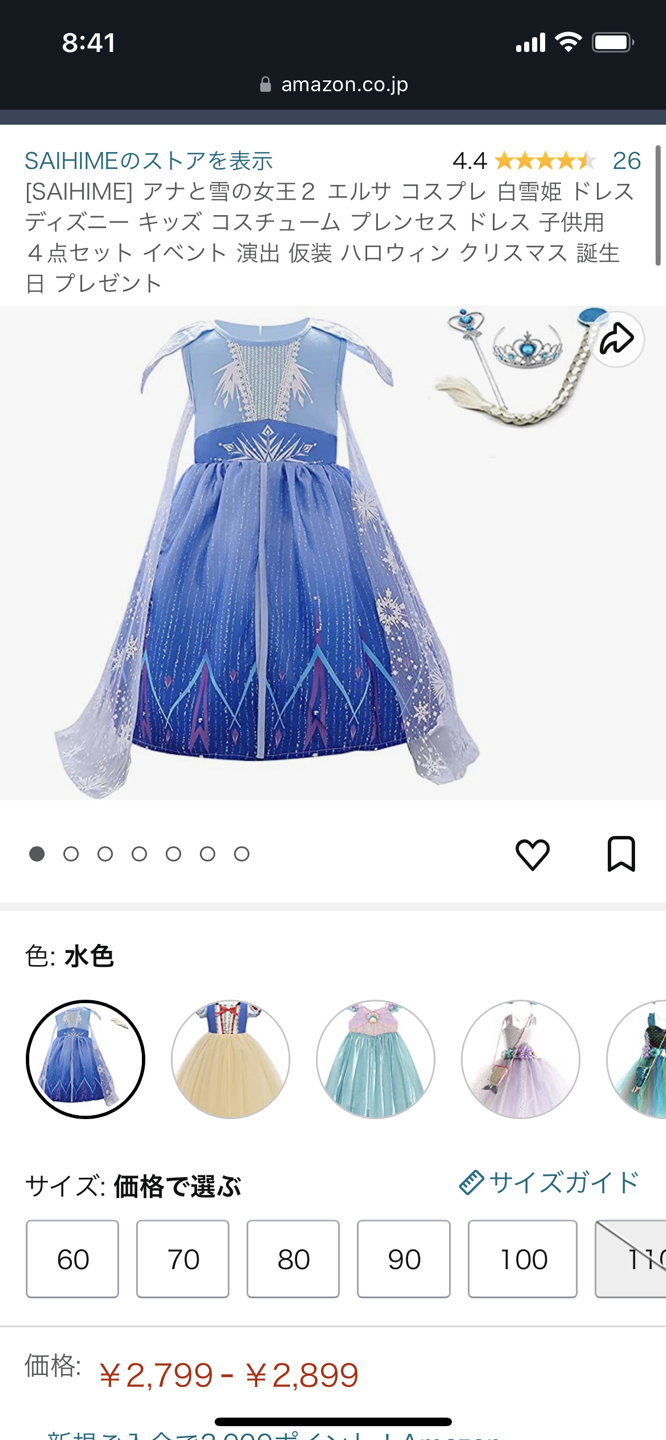Share this product

click(617, 339)
